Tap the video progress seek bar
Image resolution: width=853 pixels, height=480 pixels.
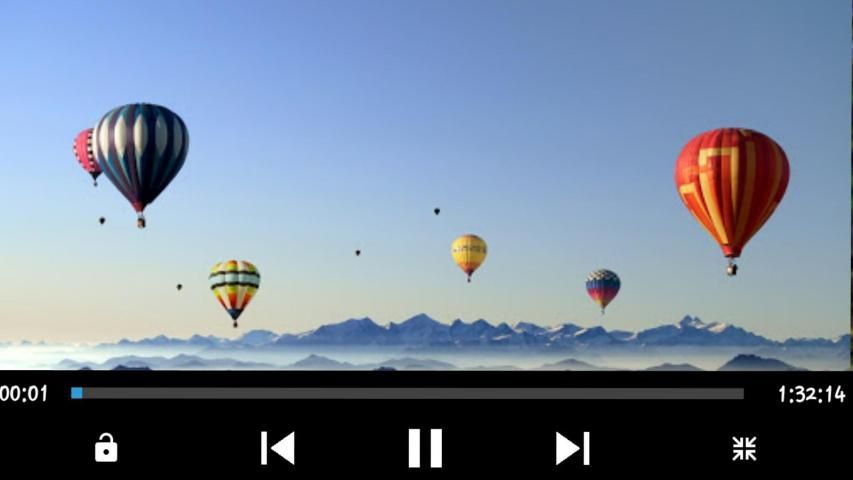410,394
